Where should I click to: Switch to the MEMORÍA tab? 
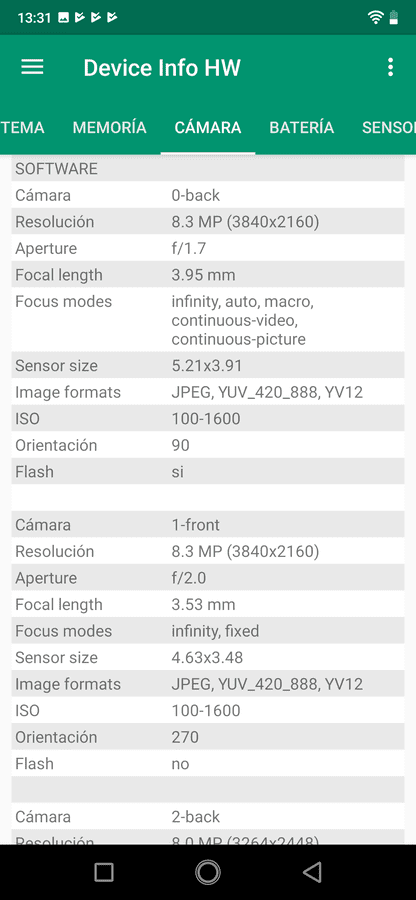pyautogui.click(x=110, y=127)
